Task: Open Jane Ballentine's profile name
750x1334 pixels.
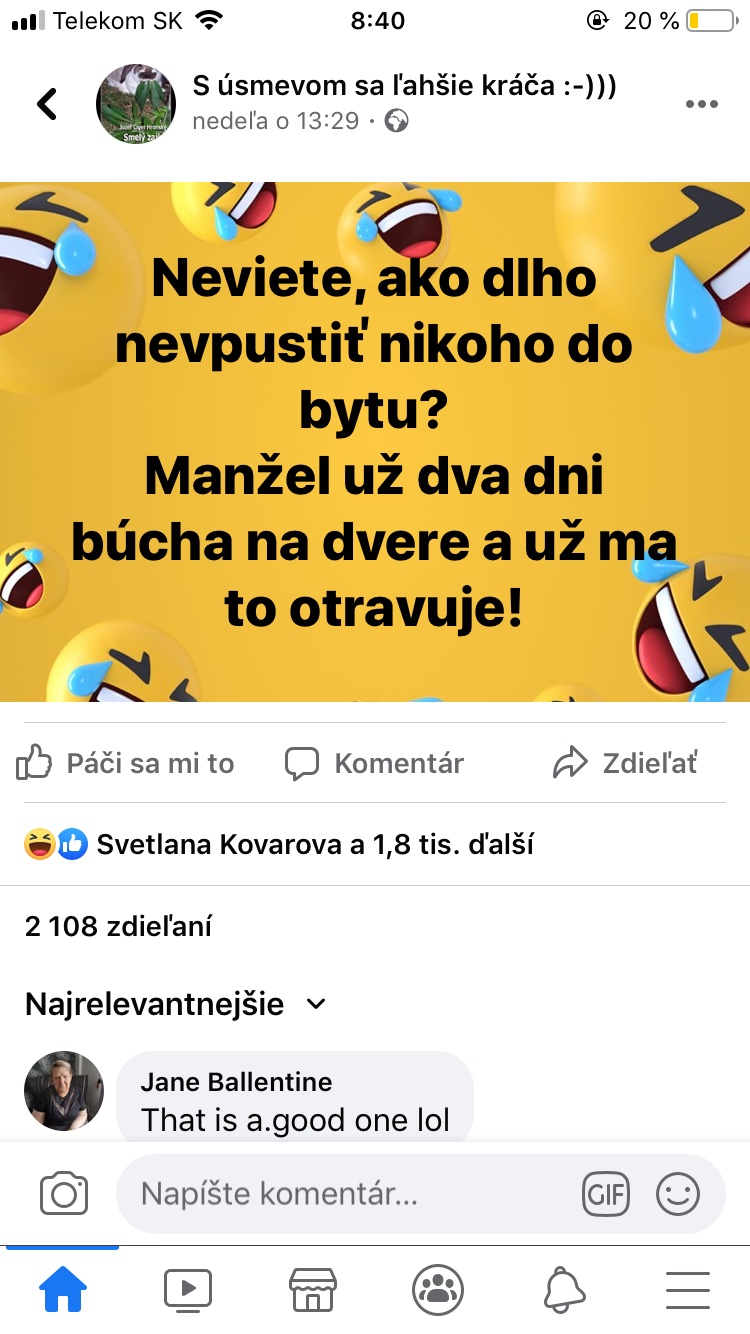Action: (x=236, y=1082)
